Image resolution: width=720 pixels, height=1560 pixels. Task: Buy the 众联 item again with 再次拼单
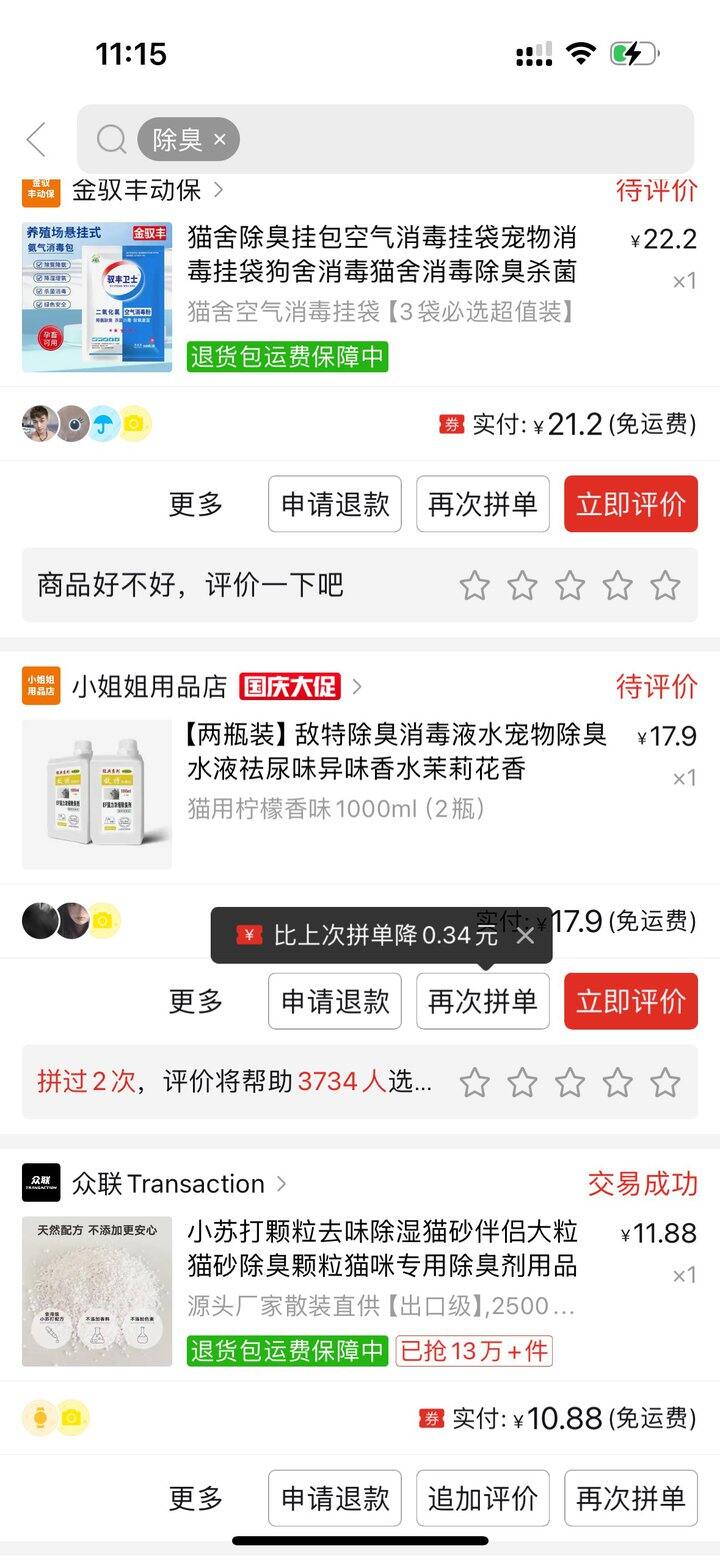point(631,1498)
